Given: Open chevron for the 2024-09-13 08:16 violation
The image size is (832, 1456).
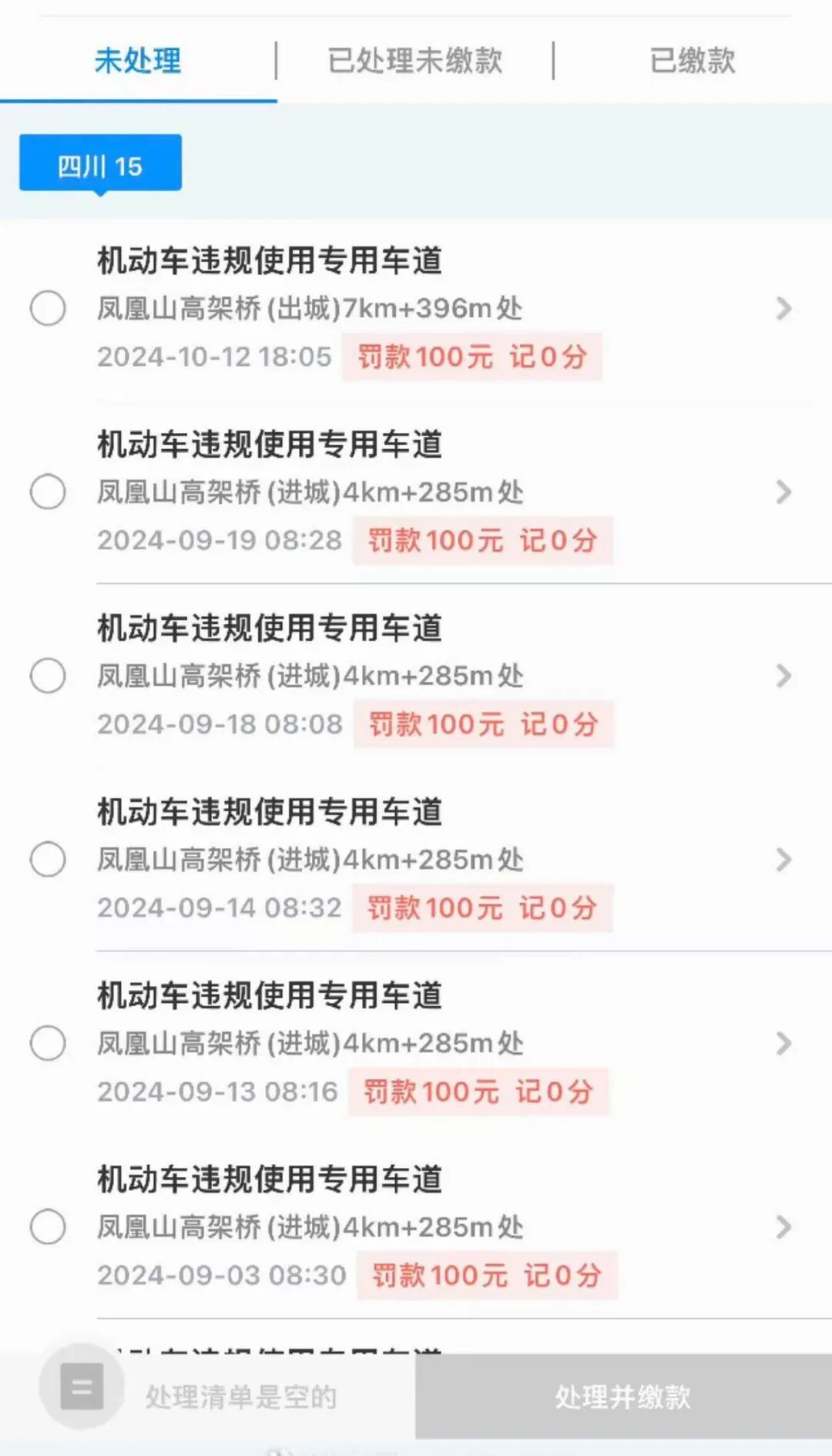Looking at the screenshot, I should click(x=783, y=1043).
